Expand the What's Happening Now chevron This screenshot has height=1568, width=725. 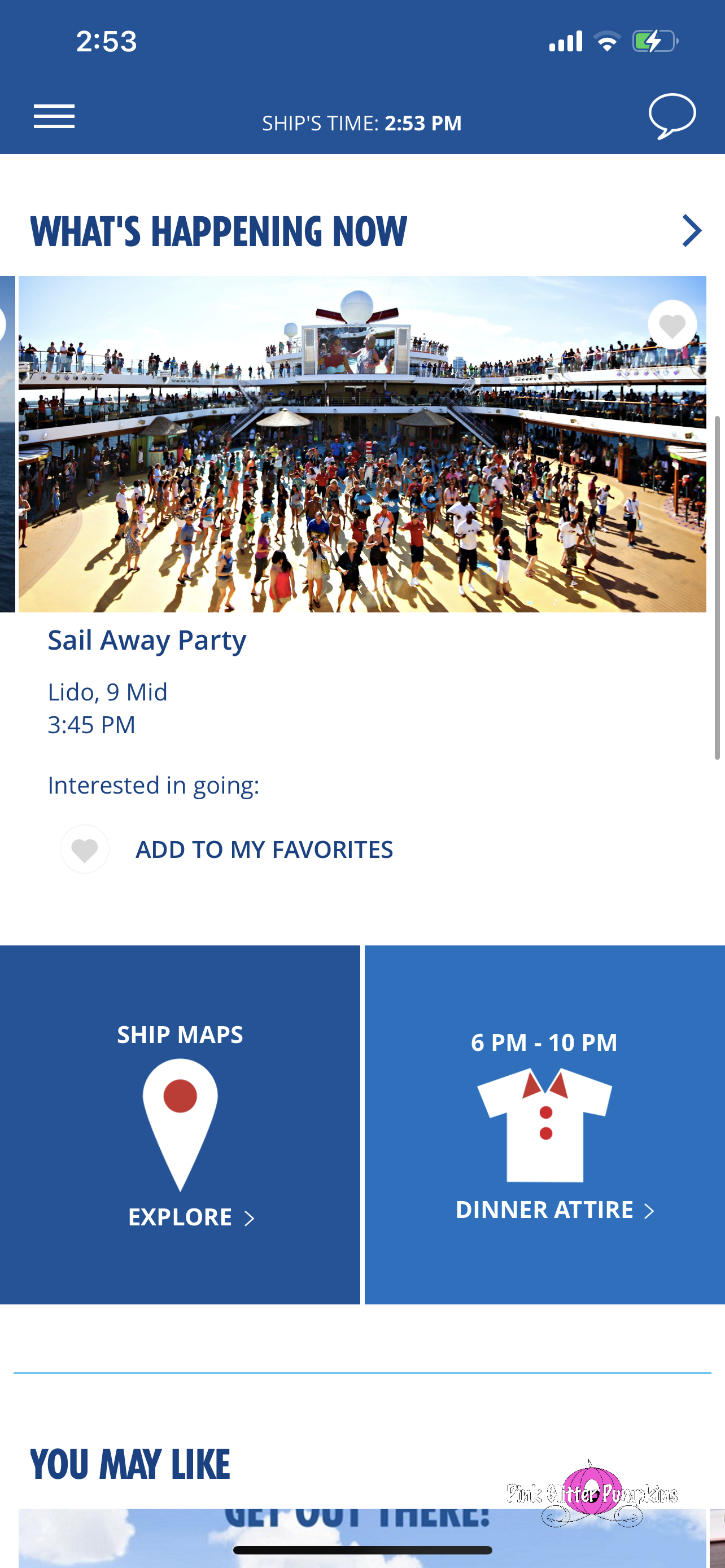click(x=692, y=231)
